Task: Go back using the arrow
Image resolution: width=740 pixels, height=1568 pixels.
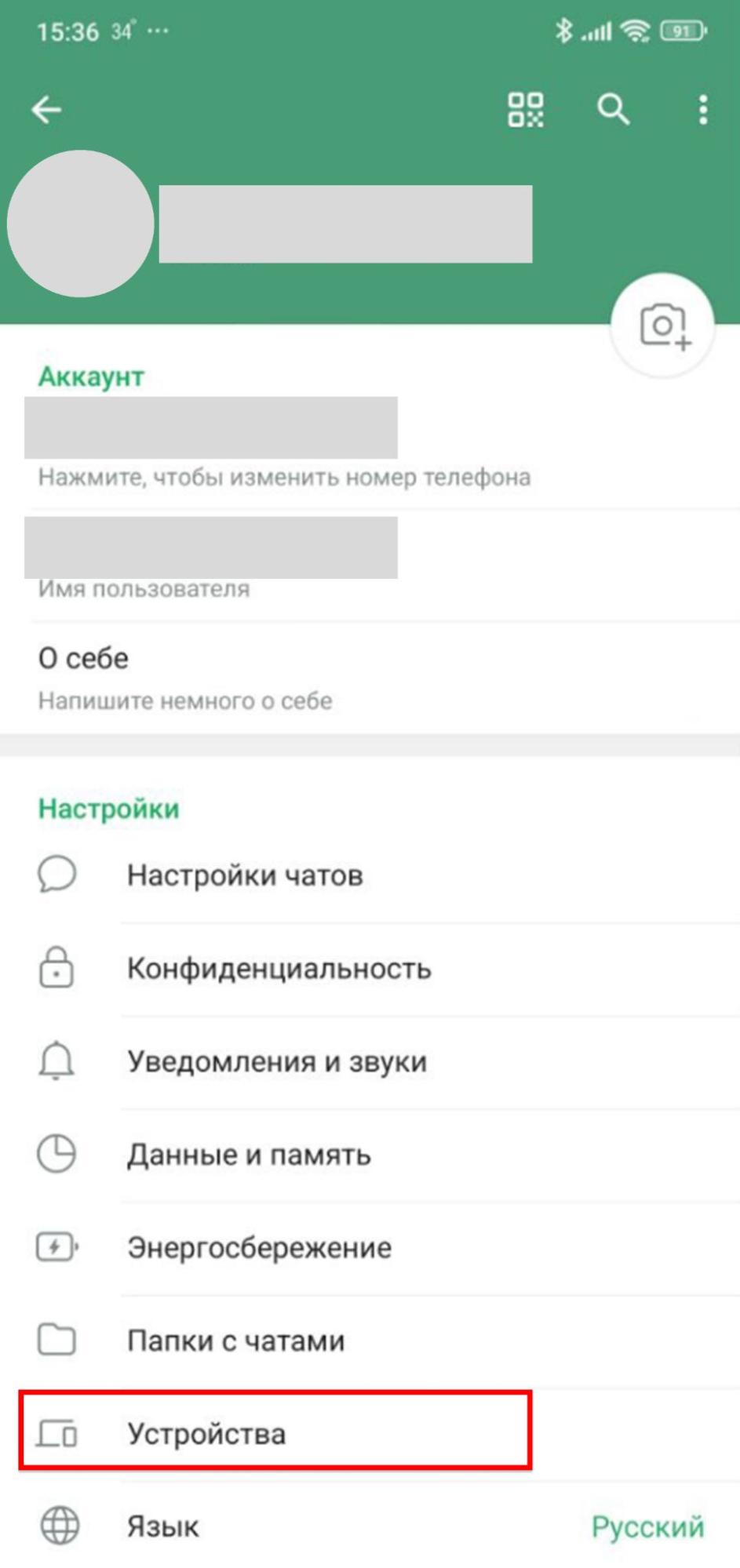Action: pyautogui.click(x=46, y=110)
